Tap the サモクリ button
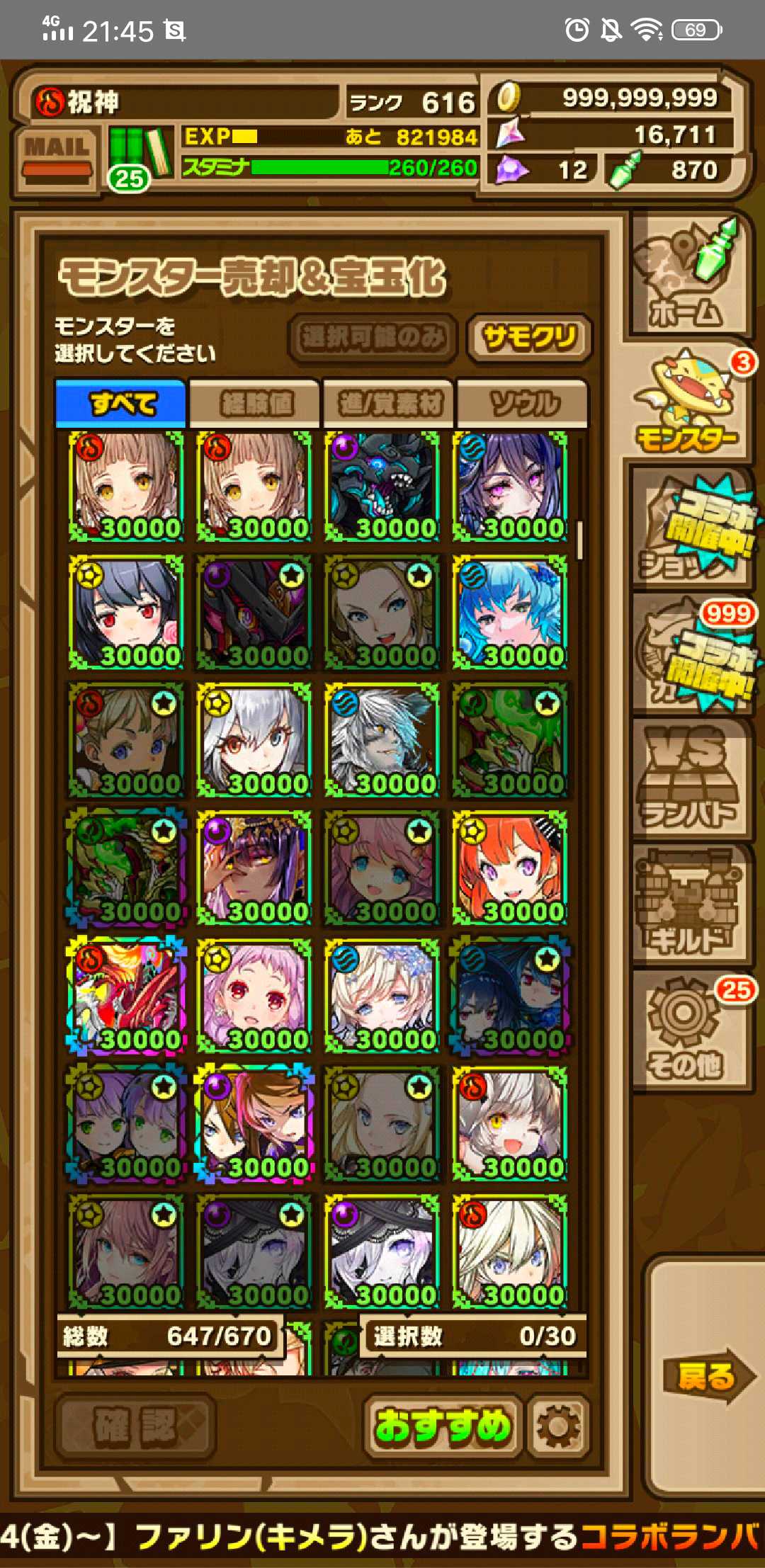The image size is (765, 1568). [x=528, y=338]
